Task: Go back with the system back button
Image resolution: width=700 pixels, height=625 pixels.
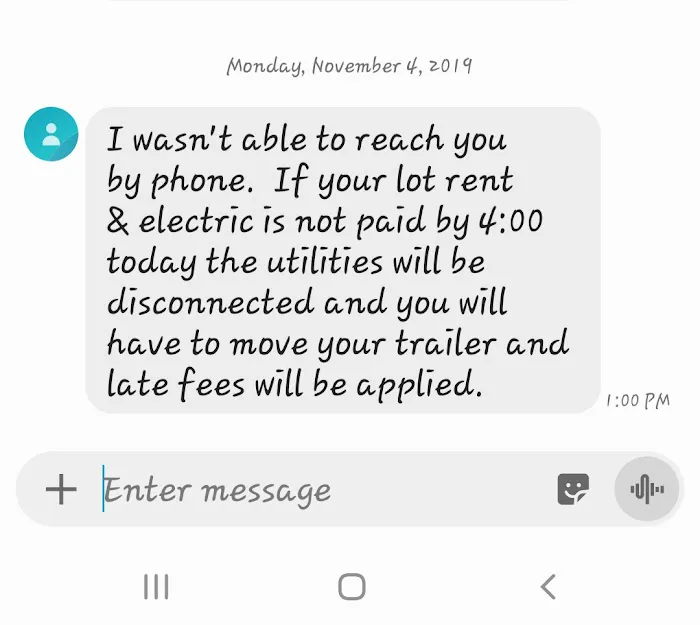Action: (547, 587)
